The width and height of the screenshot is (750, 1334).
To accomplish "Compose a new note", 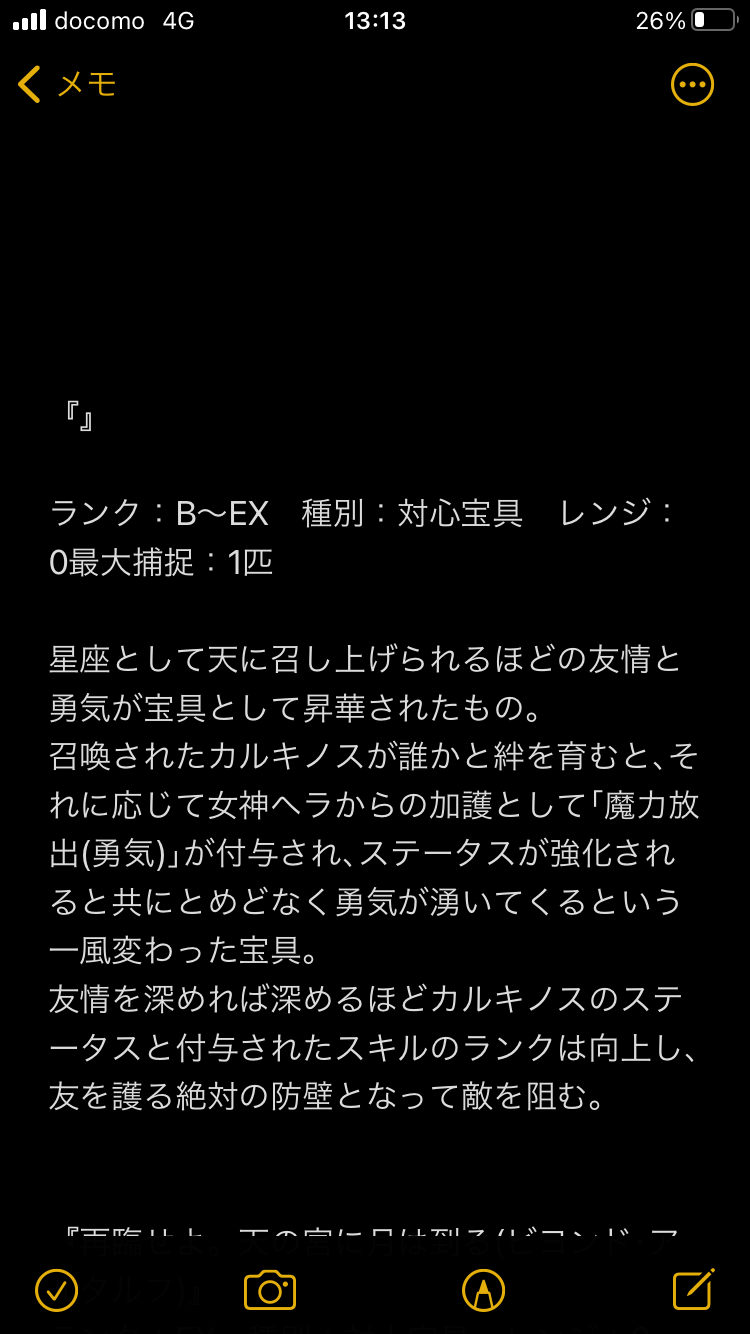I will [693, 1290].
